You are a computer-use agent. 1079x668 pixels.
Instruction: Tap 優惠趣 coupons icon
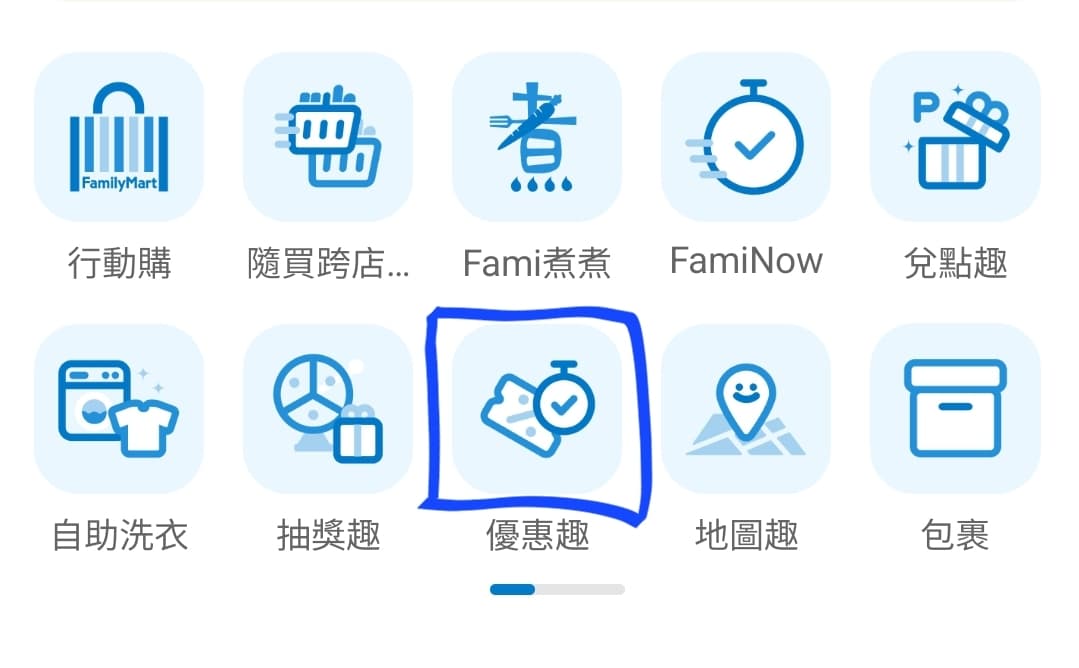tap(537, 409)
